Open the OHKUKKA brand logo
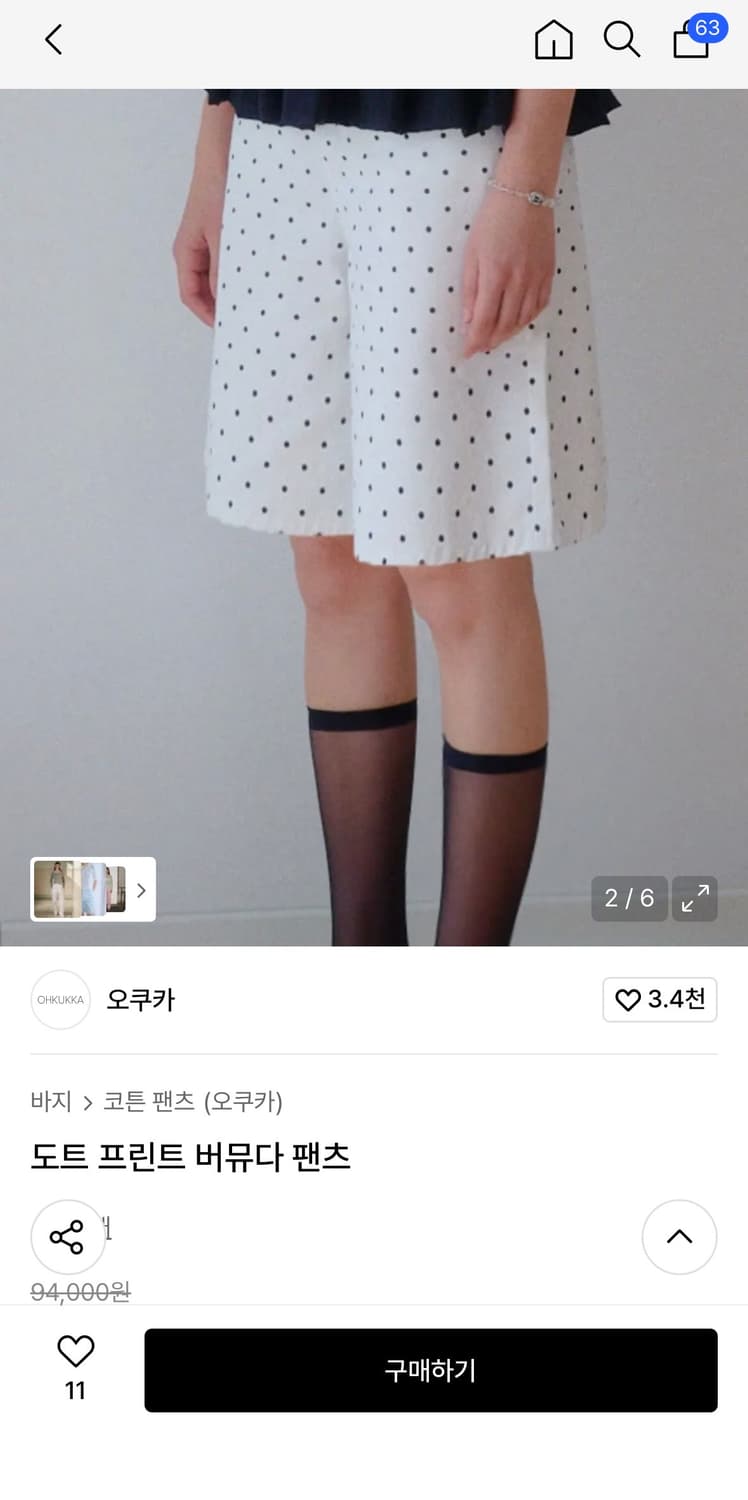748x1500 pixels. [x=60, y=1000]
